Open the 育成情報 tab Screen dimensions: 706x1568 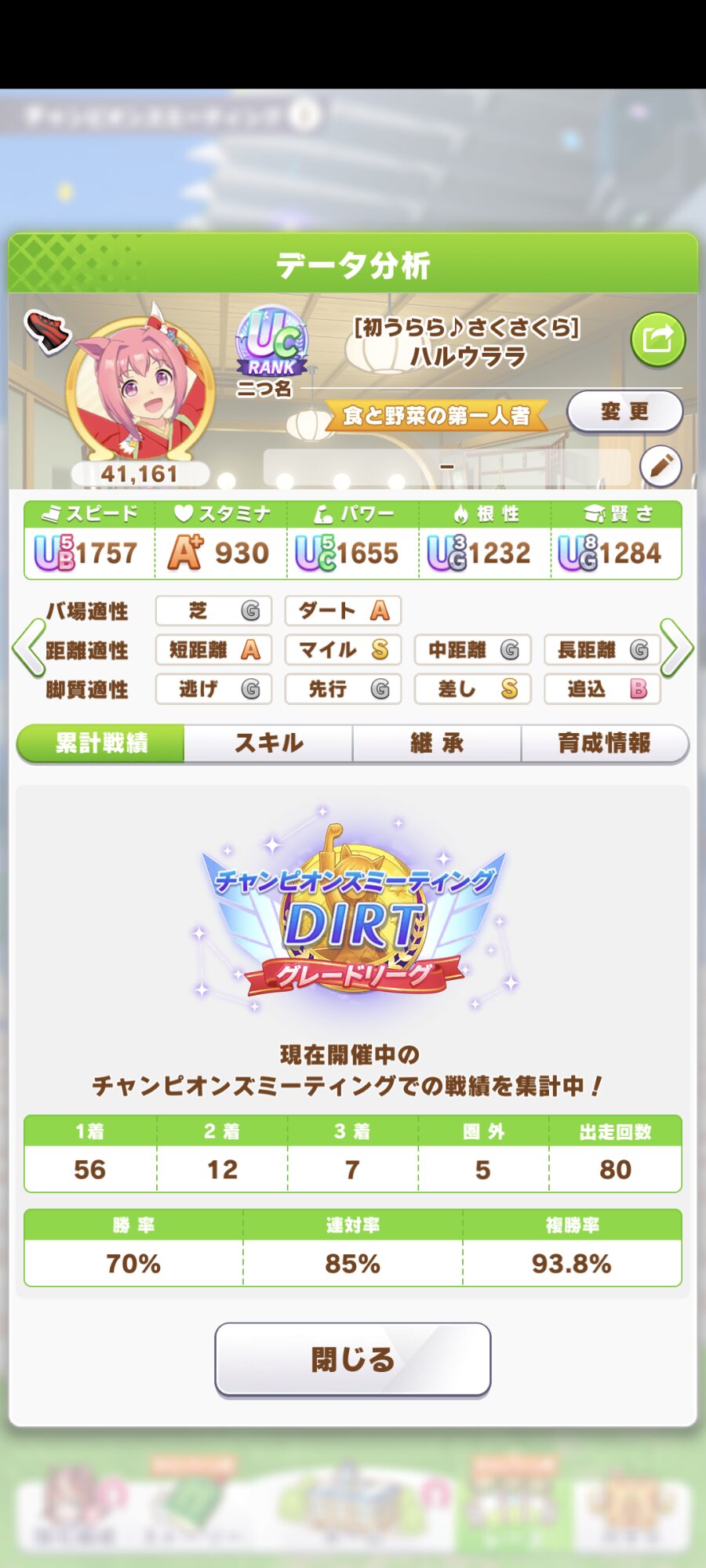click(605, 743)
